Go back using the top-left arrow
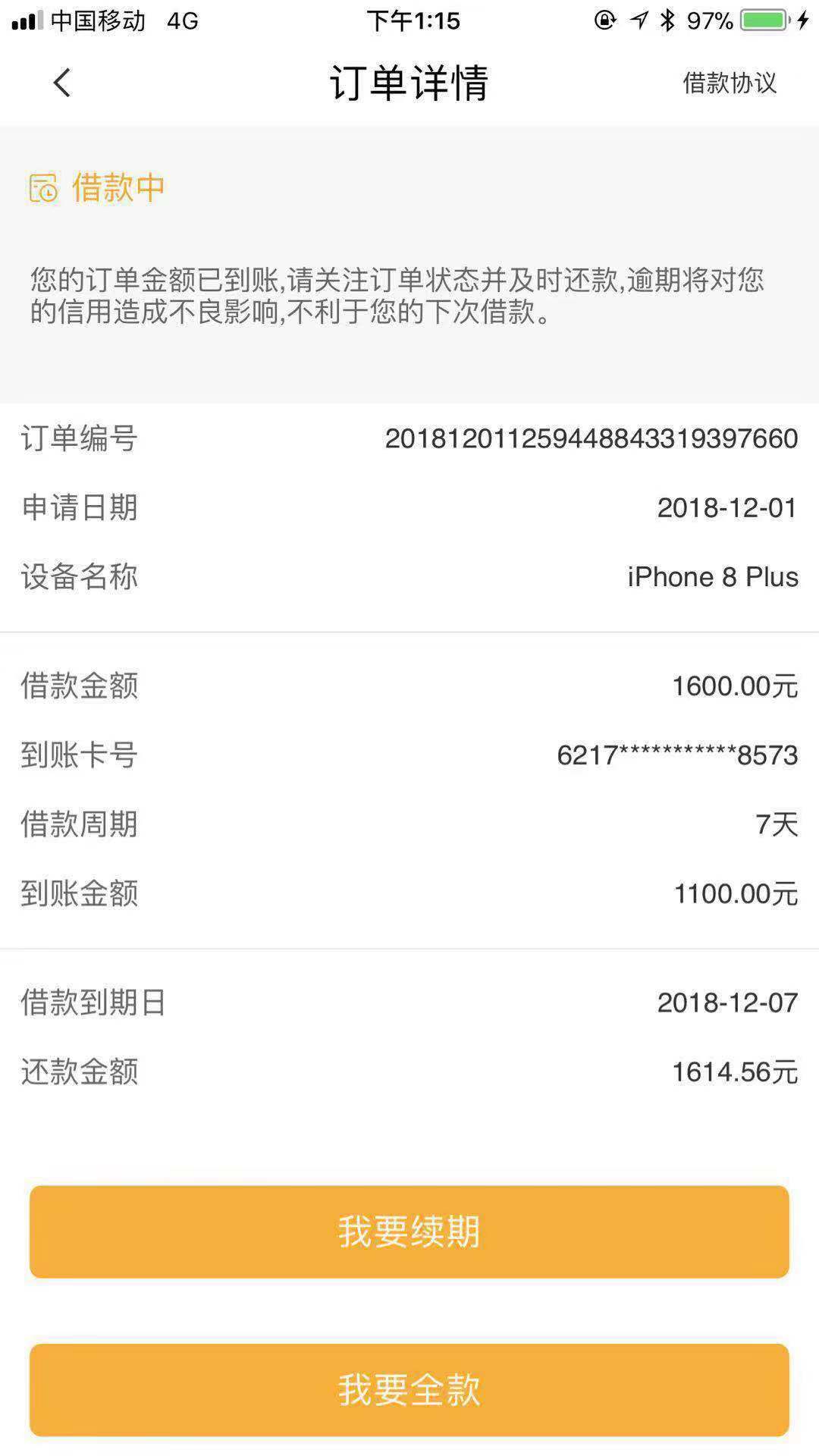This screenshot has height=1456, width=819. [62, 83]
